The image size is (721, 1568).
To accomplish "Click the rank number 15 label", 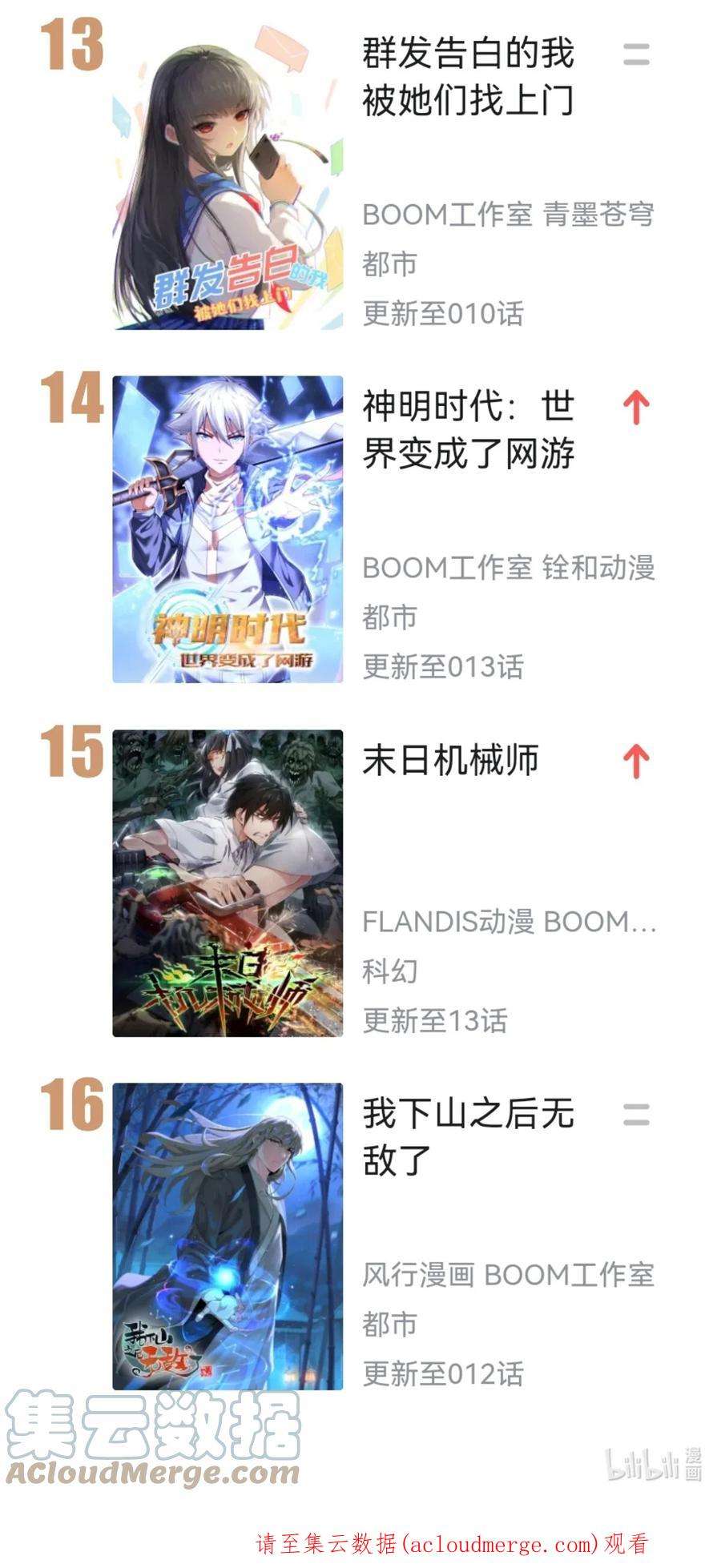I will [x=72, y=753].
